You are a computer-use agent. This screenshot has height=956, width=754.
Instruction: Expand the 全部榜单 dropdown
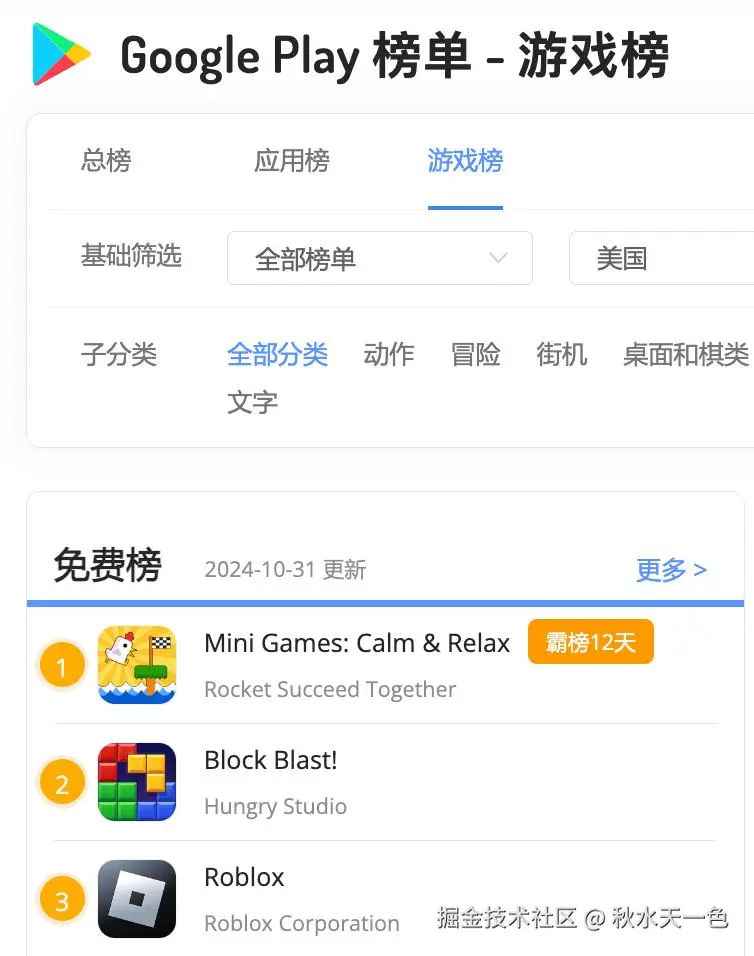[x=379, y=259]
